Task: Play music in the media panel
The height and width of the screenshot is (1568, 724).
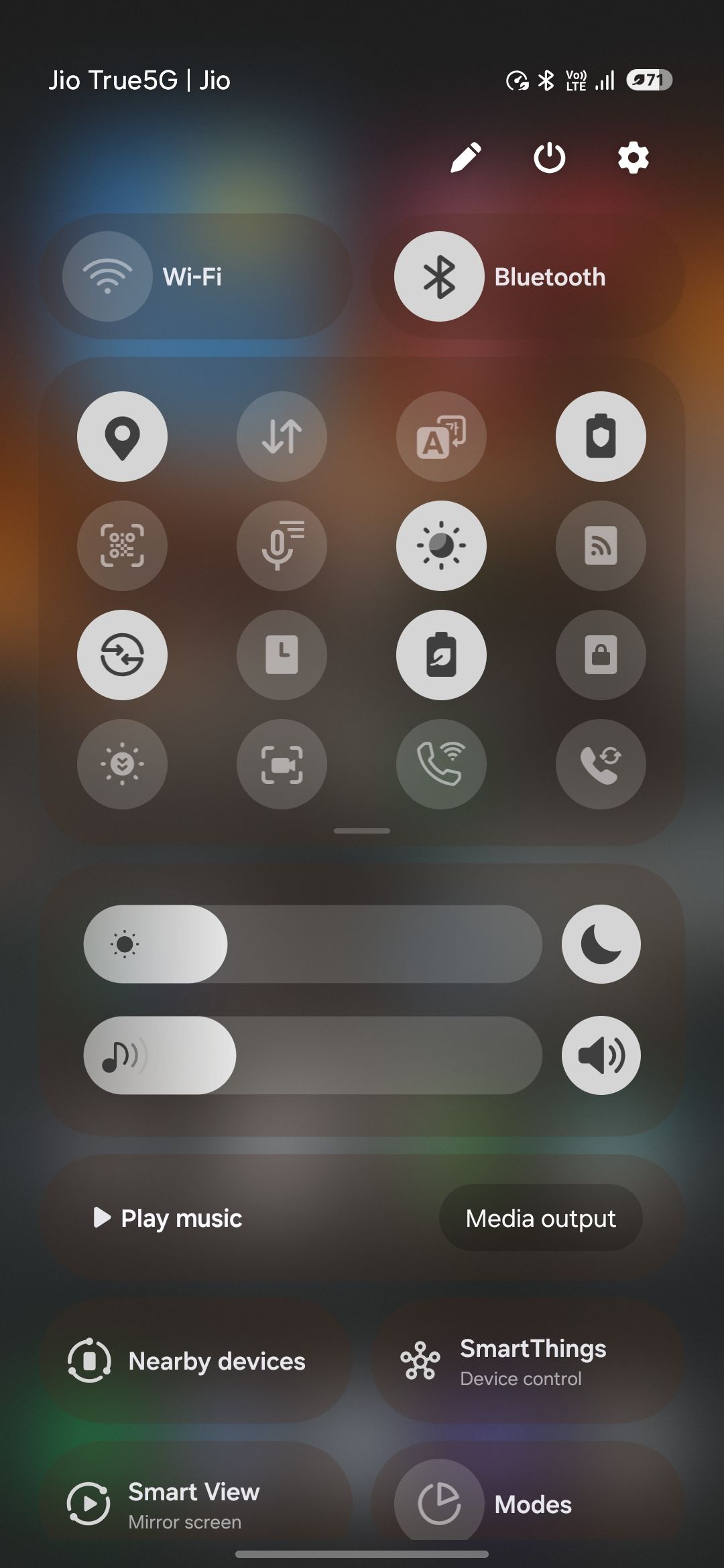Action: [168, 1218]
